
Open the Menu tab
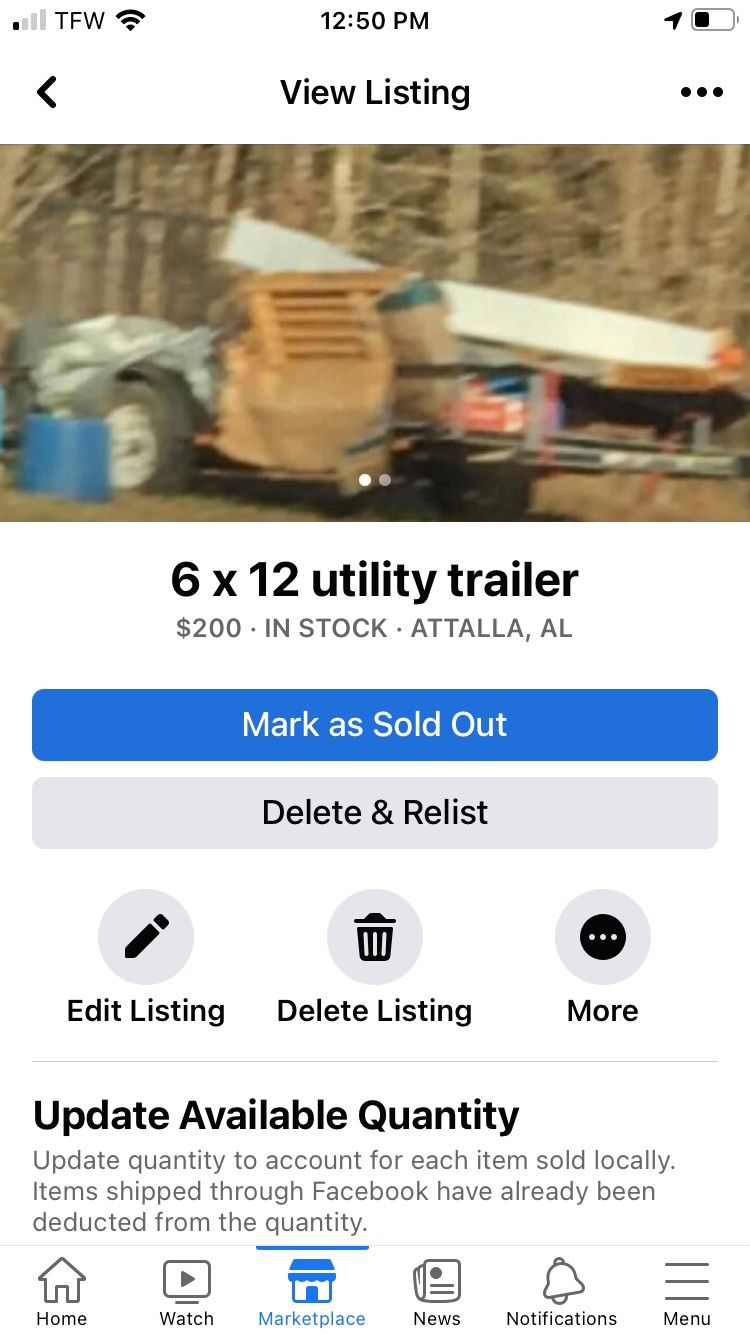coord(687,1291)
